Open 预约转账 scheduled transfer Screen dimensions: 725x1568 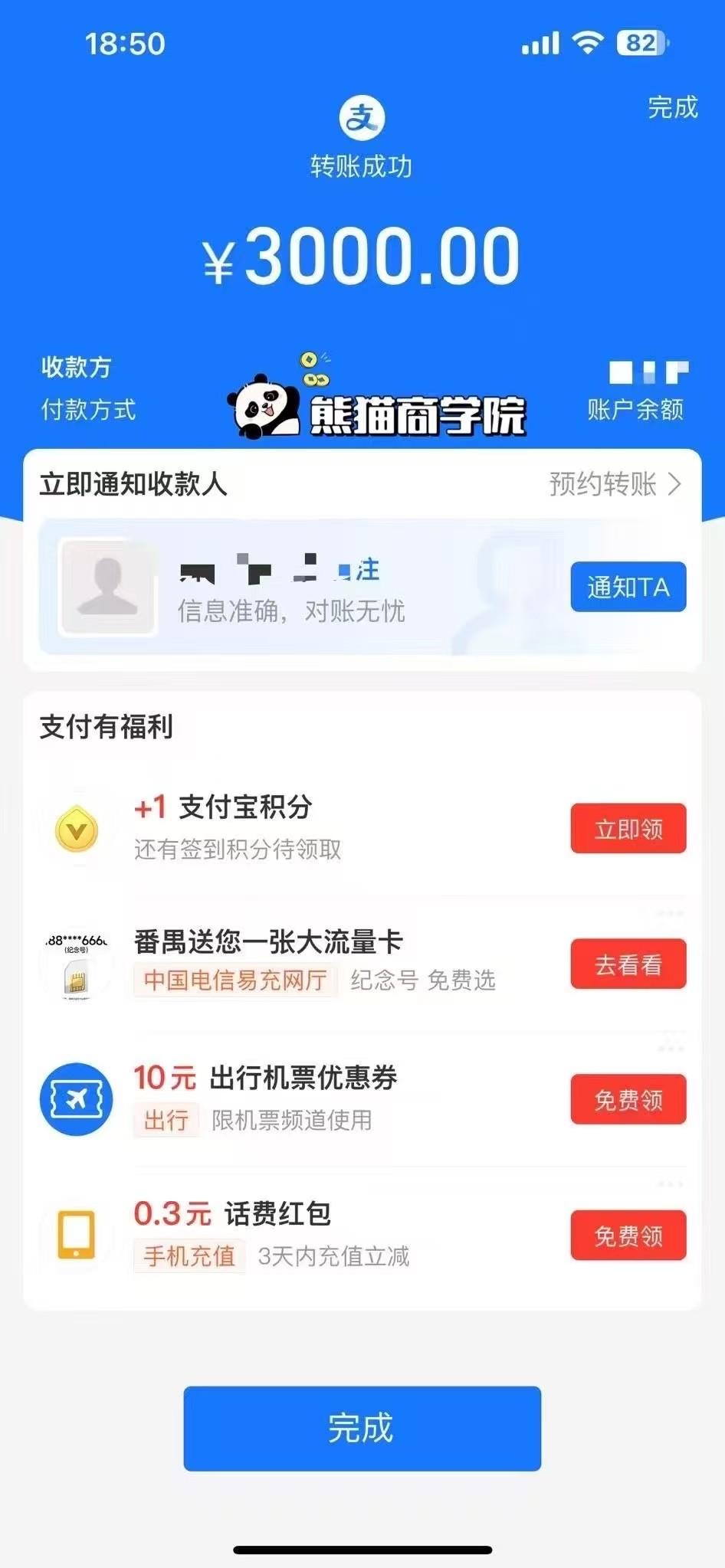(x=615, y=484)
